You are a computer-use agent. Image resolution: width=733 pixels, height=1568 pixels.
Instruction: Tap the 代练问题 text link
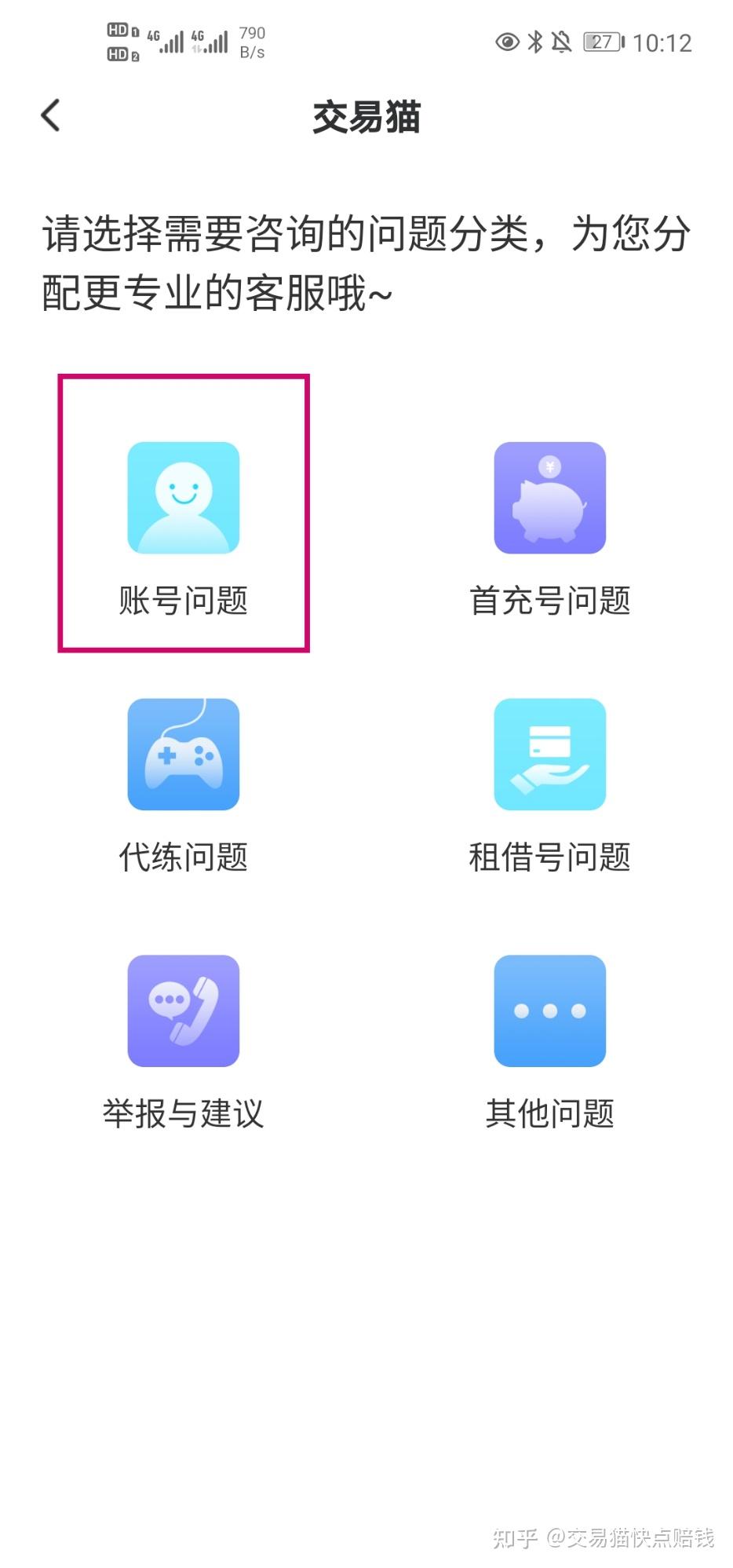[183, 857]
